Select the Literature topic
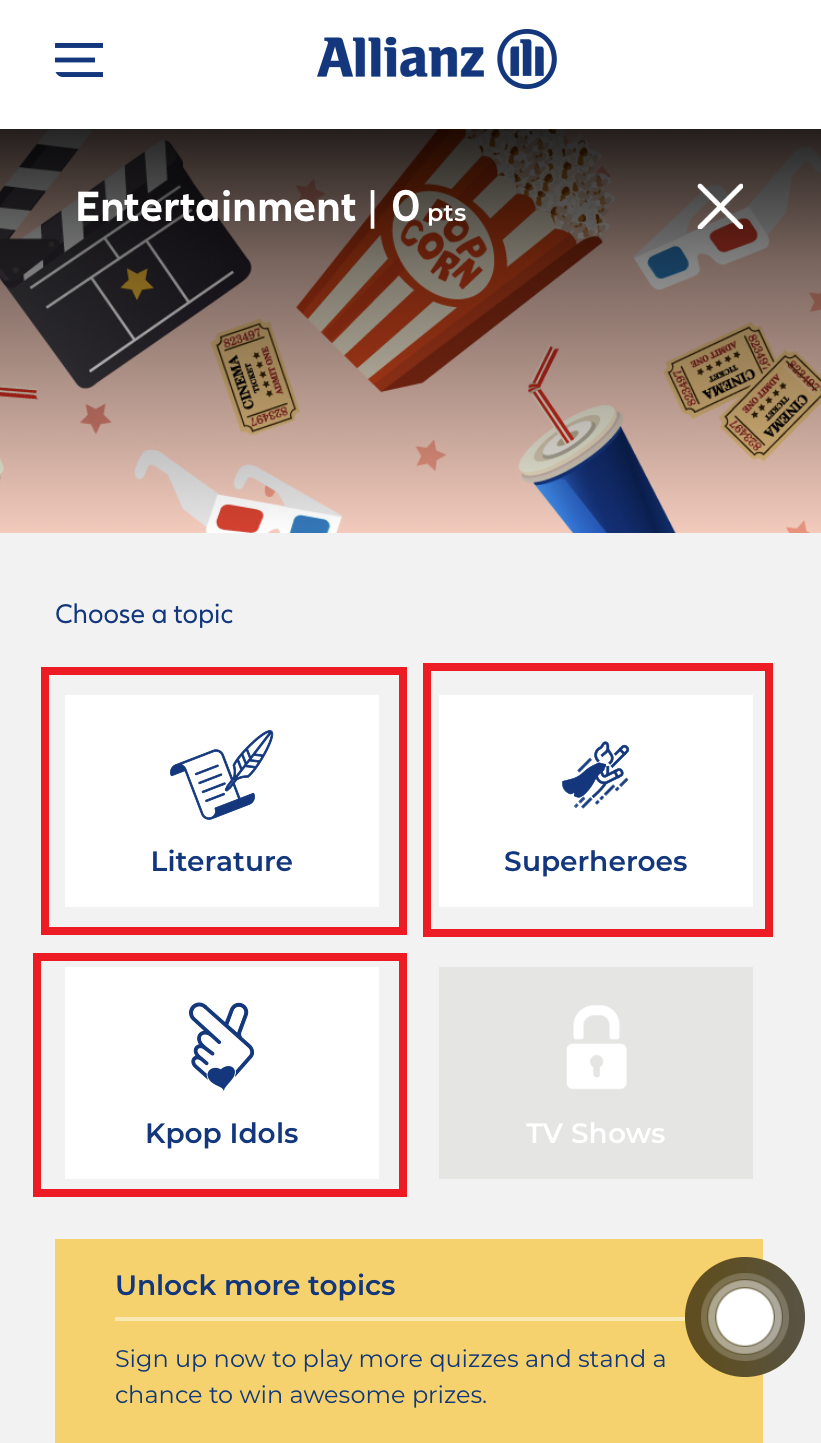This screenshot has height=1443, width=821. 222,801
